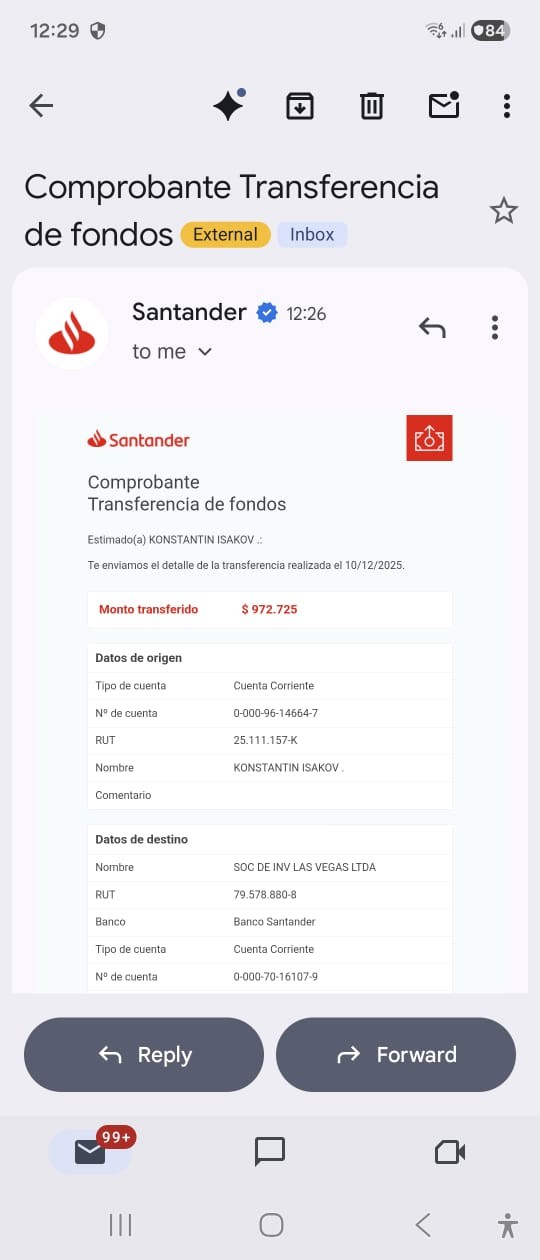Image resolution: width=540 pixels, height=1260 pixels.
Task: Open the top bar overflow menu
Action: pos(507,105)
